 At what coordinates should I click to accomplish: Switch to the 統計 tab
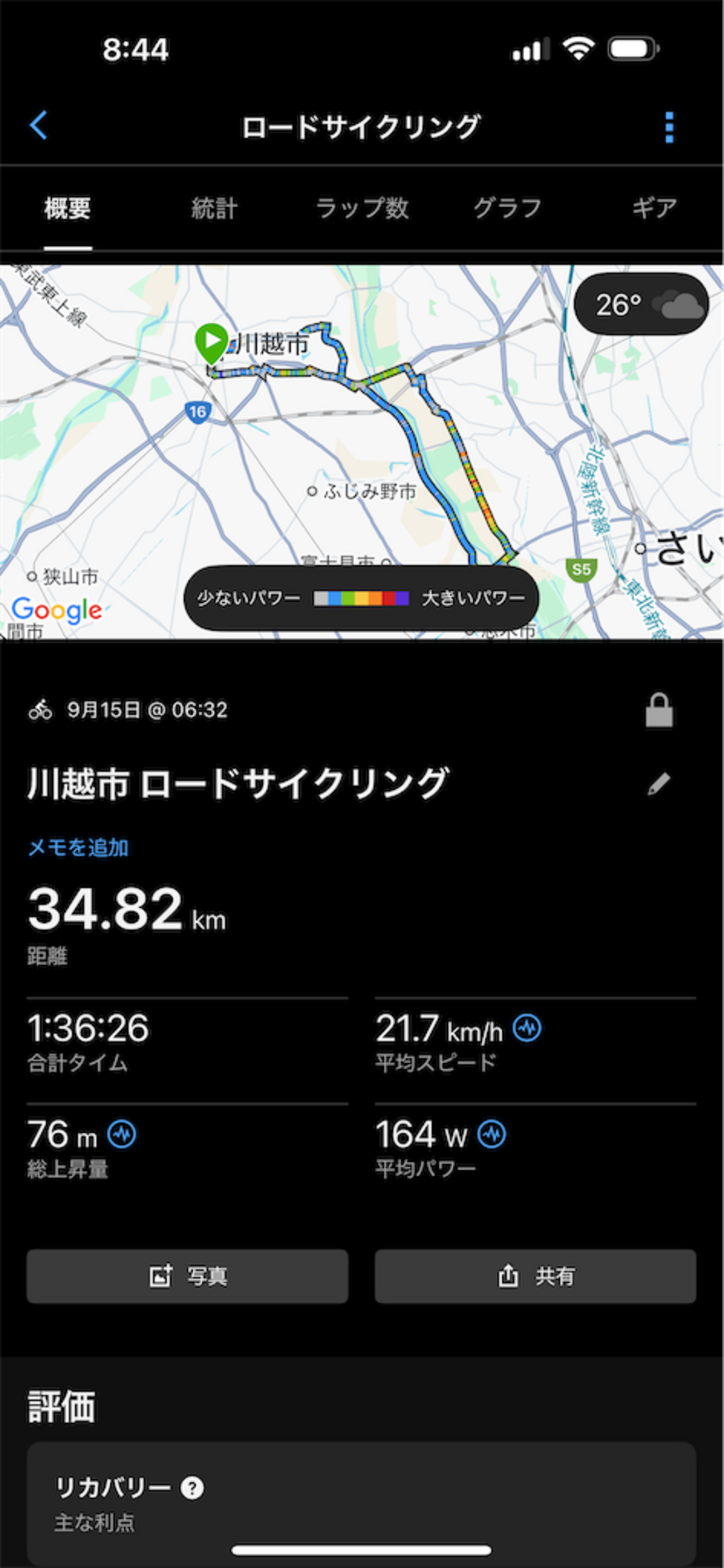click(x=214, y=208)
